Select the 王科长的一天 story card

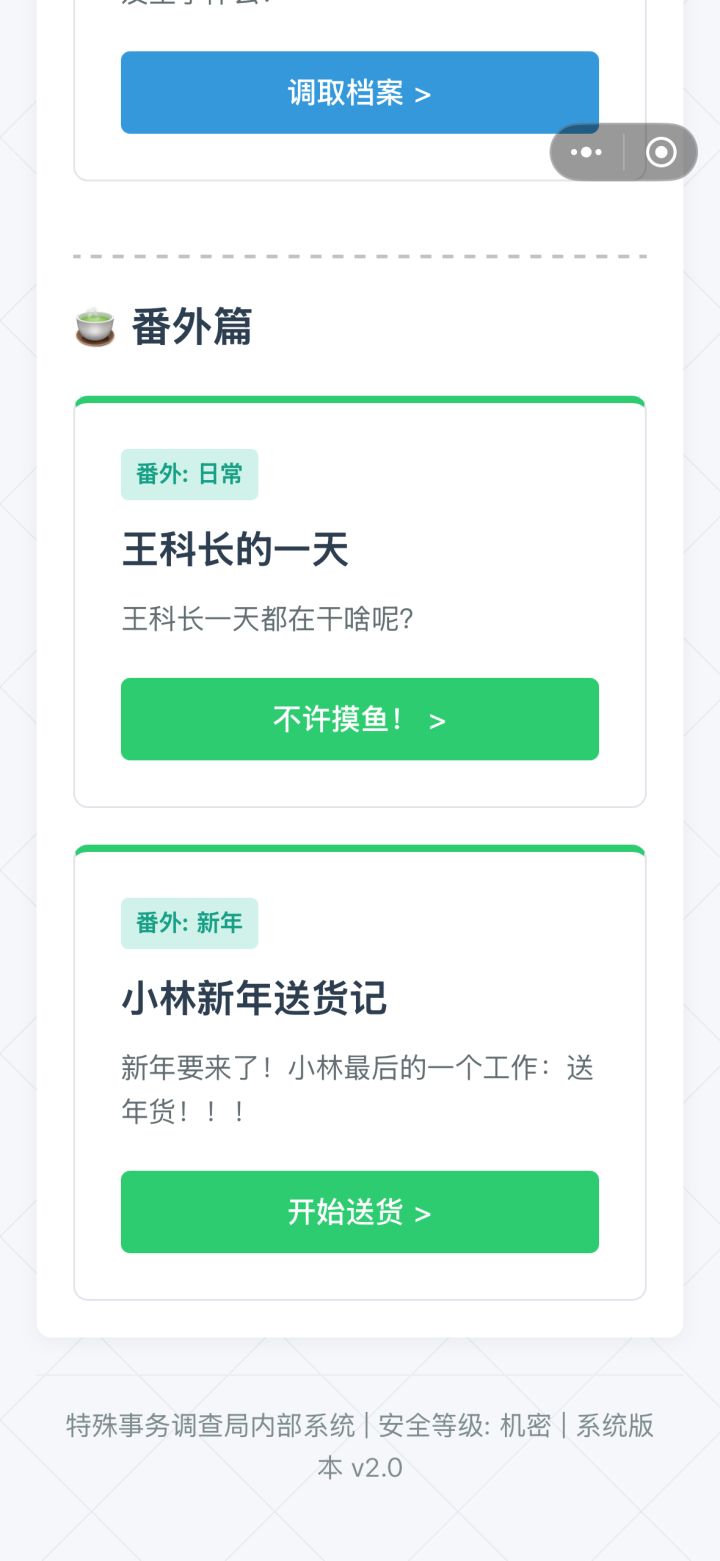coord(358,598)
